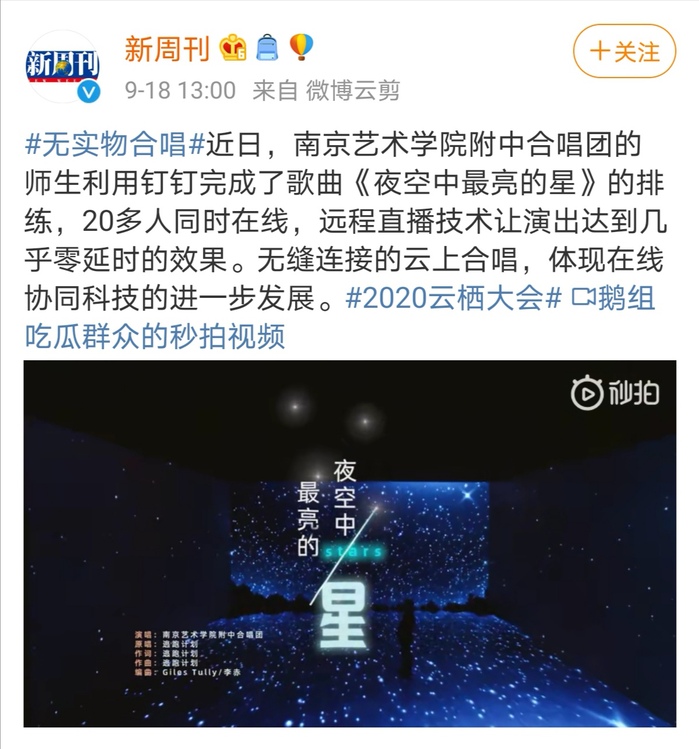Viewport: 699px width, 749px height.
Task: Open the 微博云剪 source link
Action: pos(353,90)
